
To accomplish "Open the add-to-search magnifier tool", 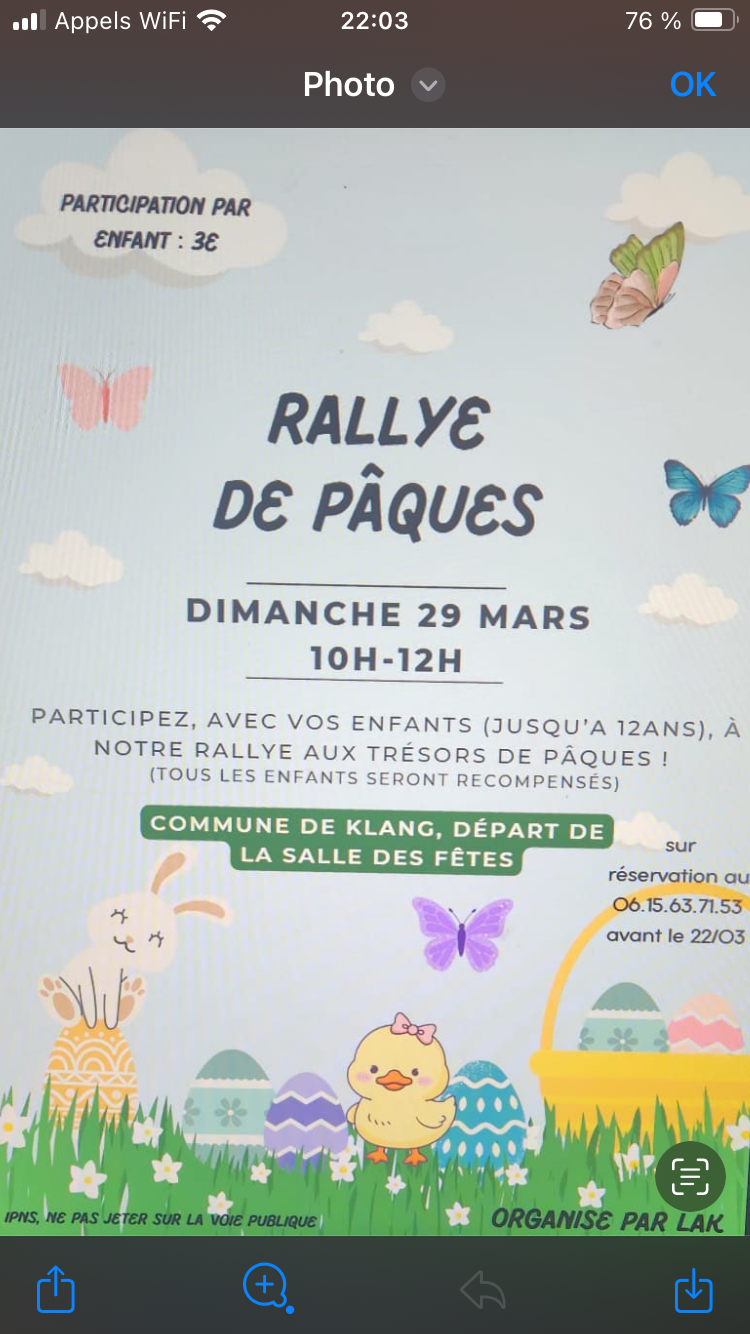I will pyautogui.click(x=267, y=1287).
